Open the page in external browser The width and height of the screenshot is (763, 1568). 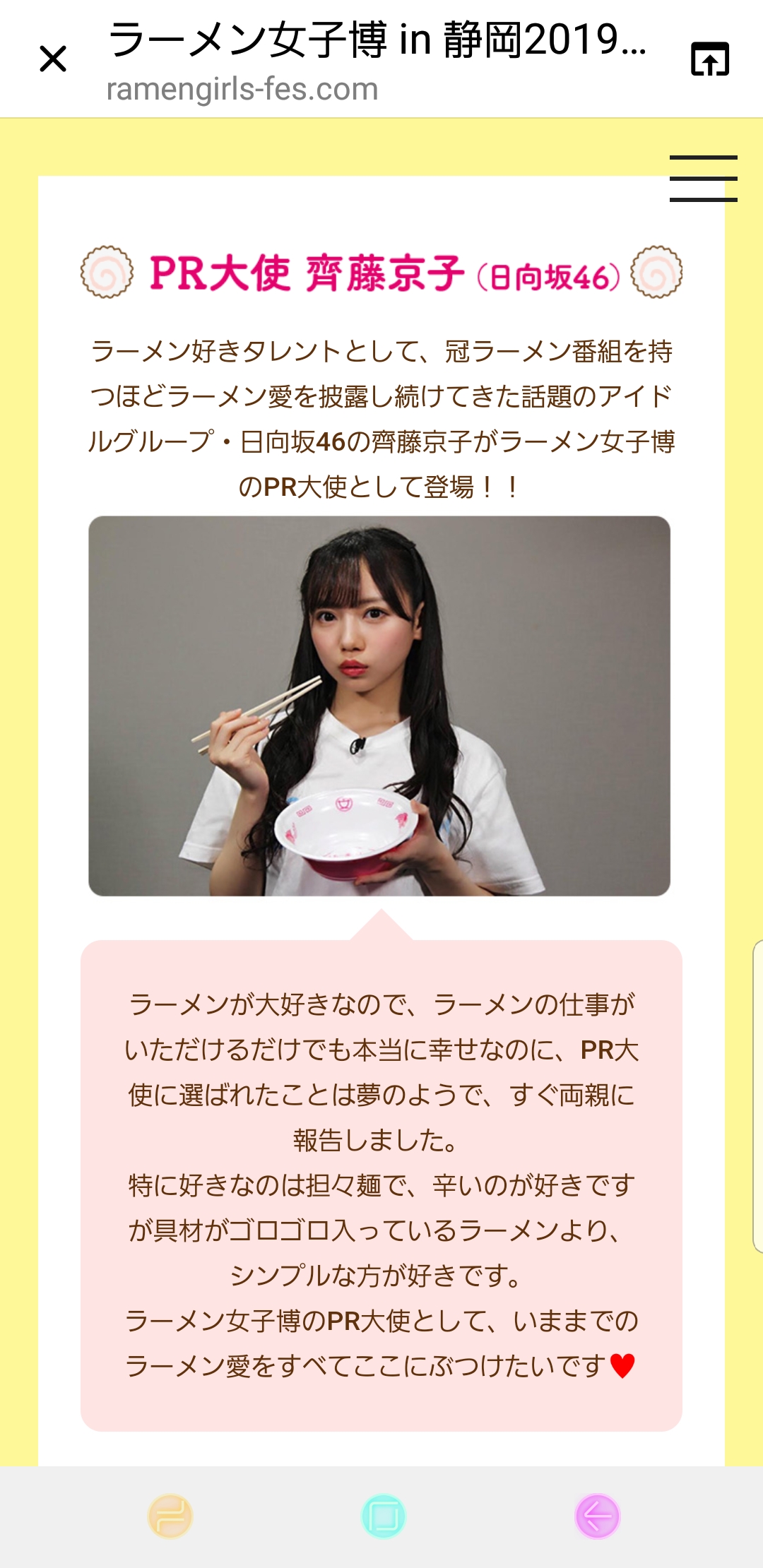(709, 59)
